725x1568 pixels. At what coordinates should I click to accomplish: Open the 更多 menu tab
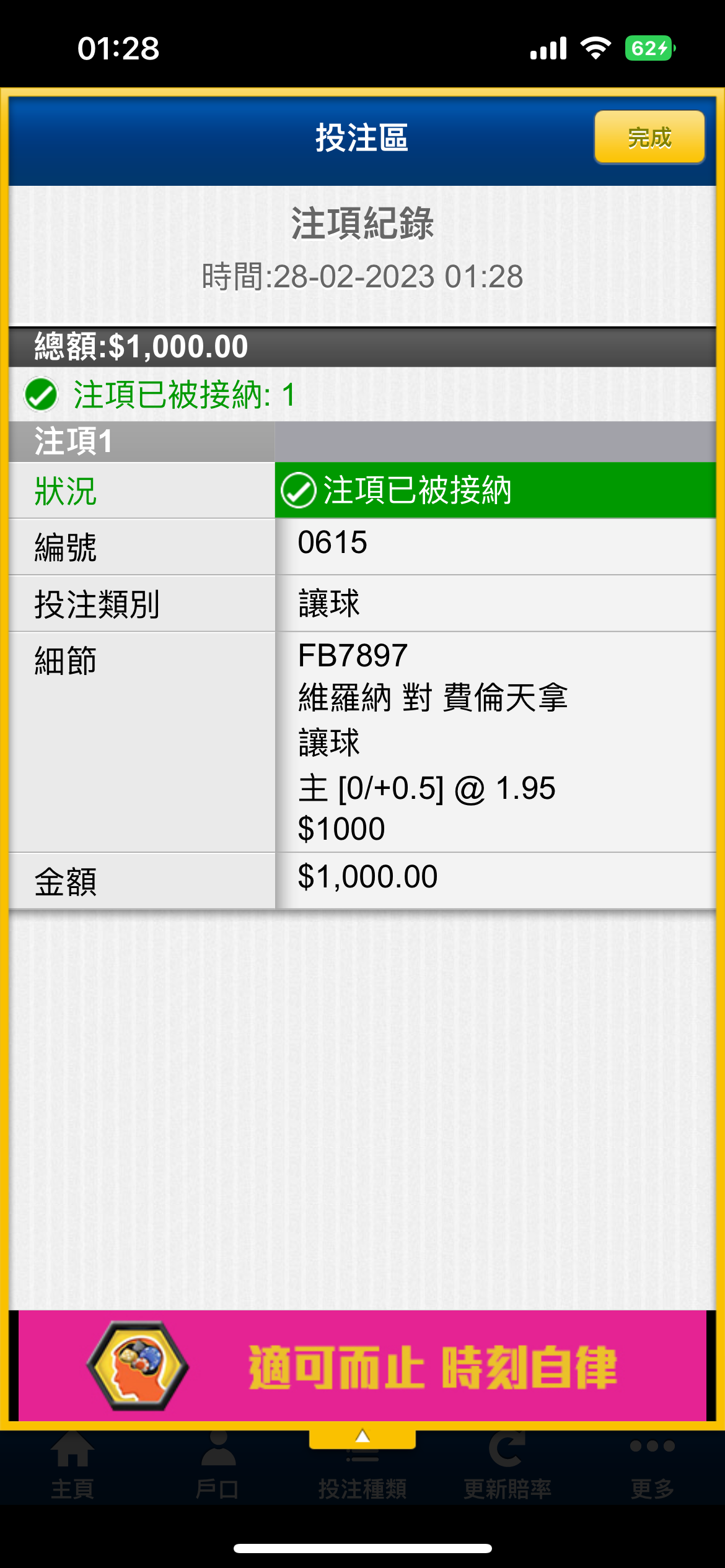point(652,1468)
